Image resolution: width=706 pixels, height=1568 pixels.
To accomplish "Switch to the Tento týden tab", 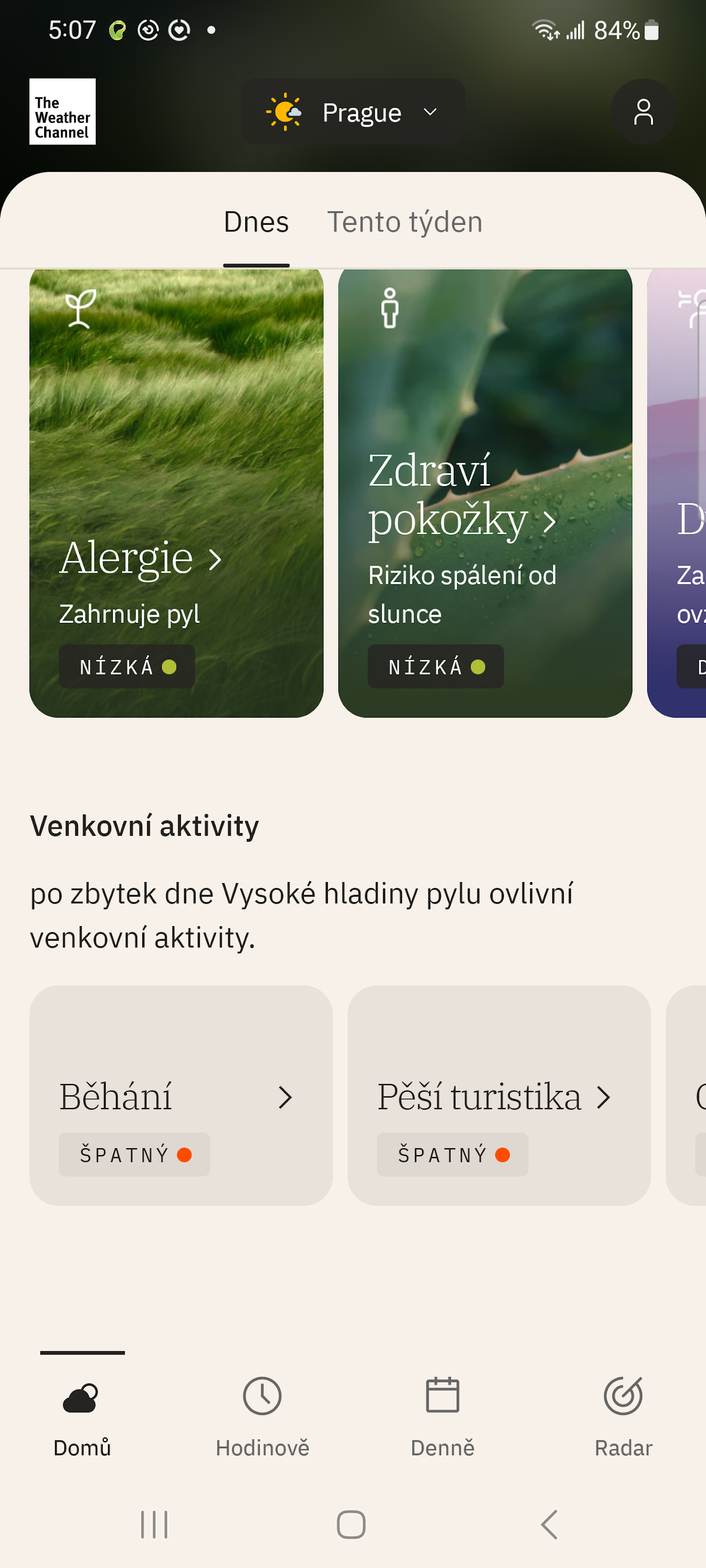I will tap(404, 222).
